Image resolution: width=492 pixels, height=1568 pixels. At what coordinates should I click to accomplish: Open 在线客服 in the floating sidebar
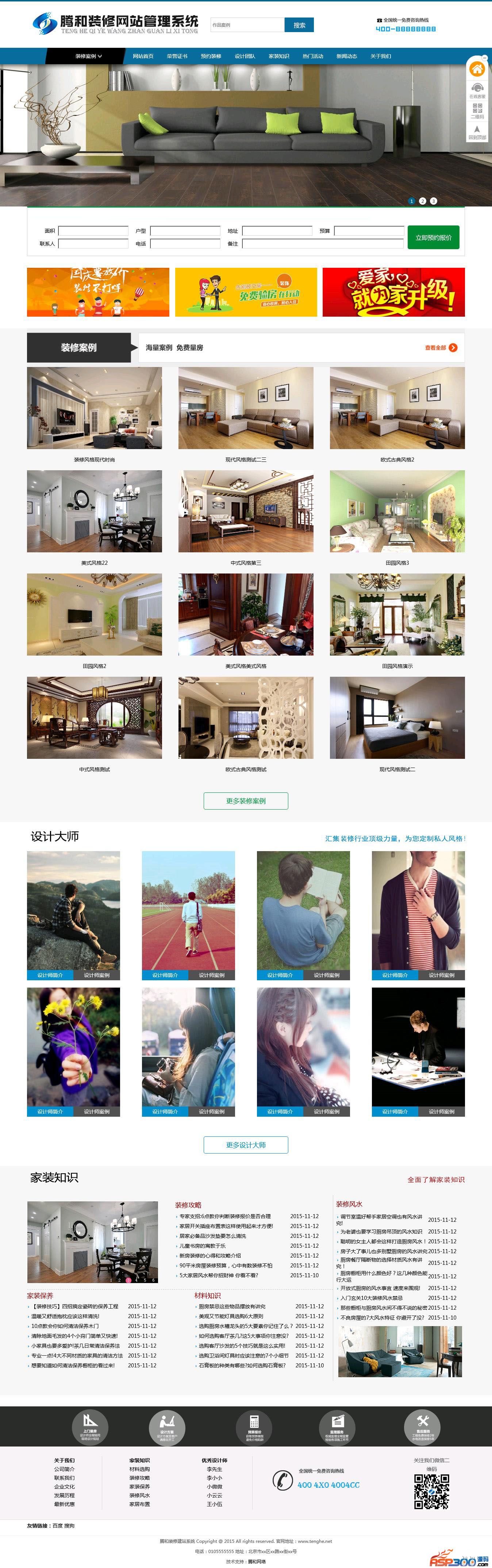[x=477, y=91]
